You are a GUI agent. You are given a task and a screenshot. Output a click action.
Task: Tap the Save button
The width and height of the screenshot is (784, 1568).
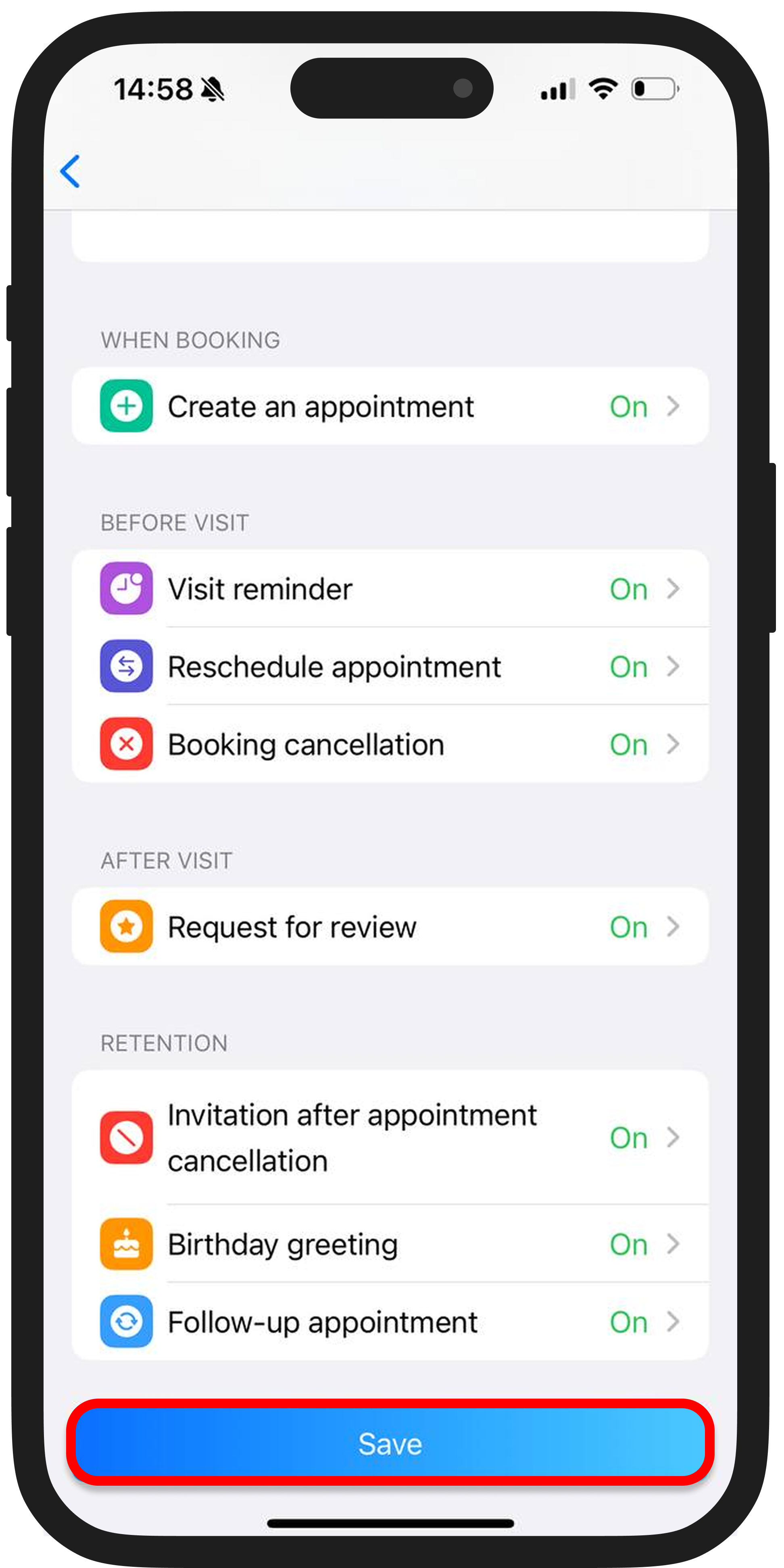click(390, 1443)
